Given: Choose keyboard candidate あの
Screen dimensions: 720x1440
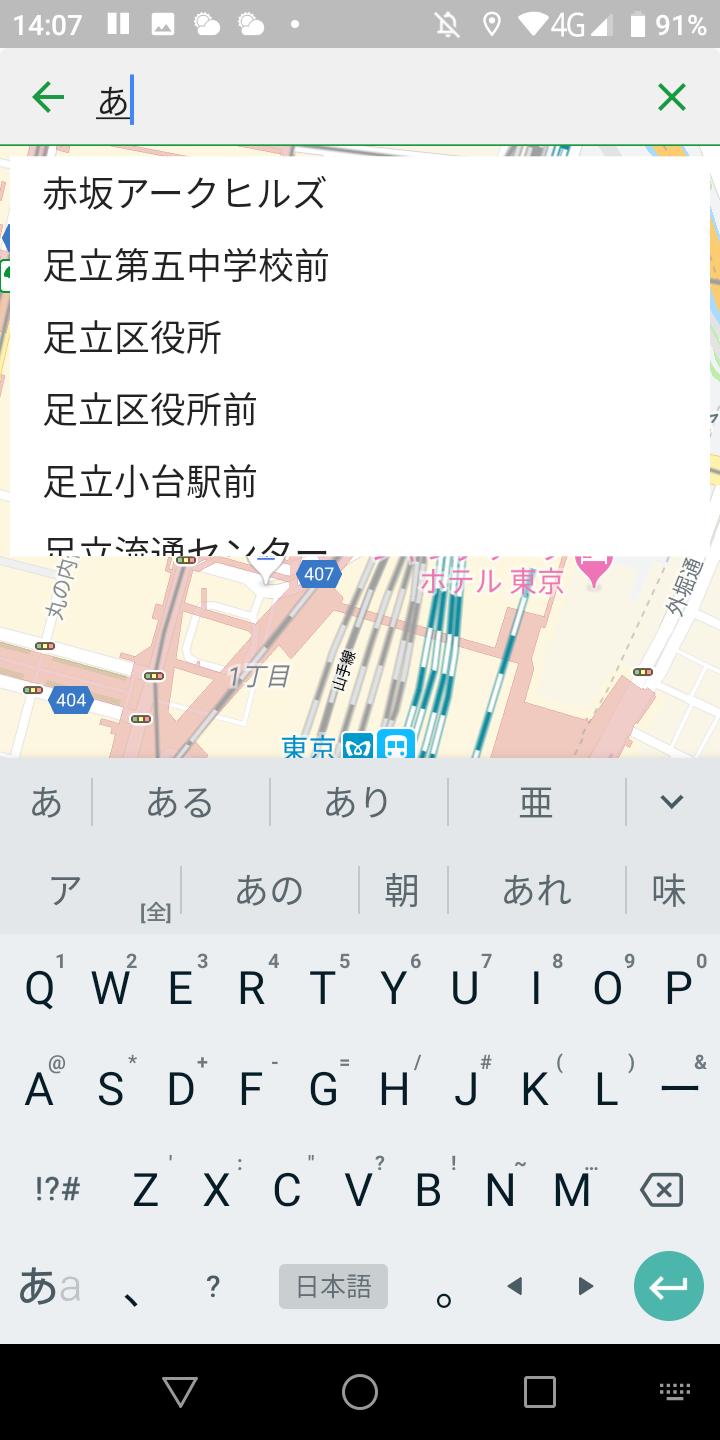Looking at the screenshot, I should coord(268,890).
